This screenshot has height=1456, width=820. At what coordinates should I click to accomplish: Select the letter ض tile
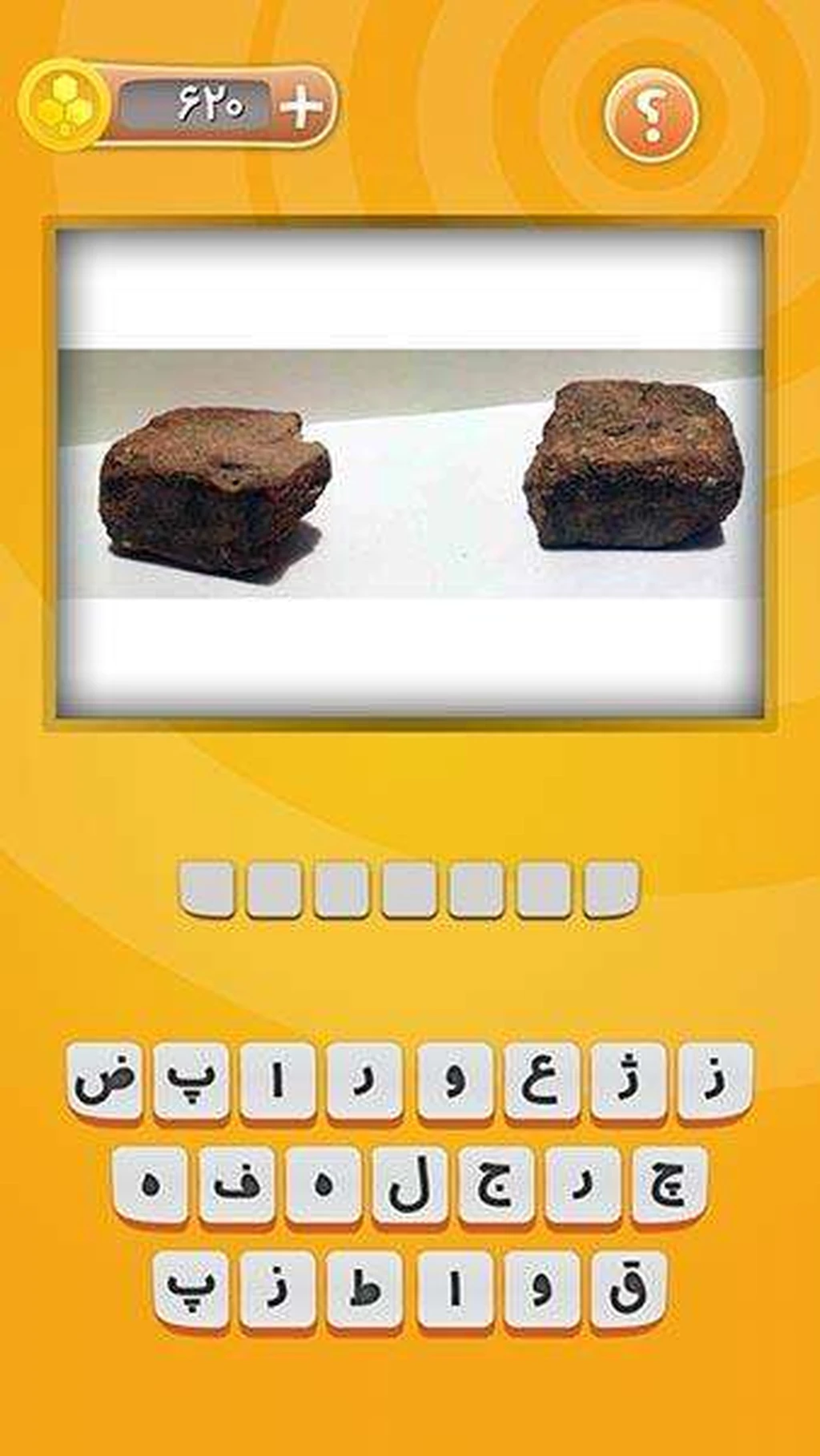coord(105,1081)
